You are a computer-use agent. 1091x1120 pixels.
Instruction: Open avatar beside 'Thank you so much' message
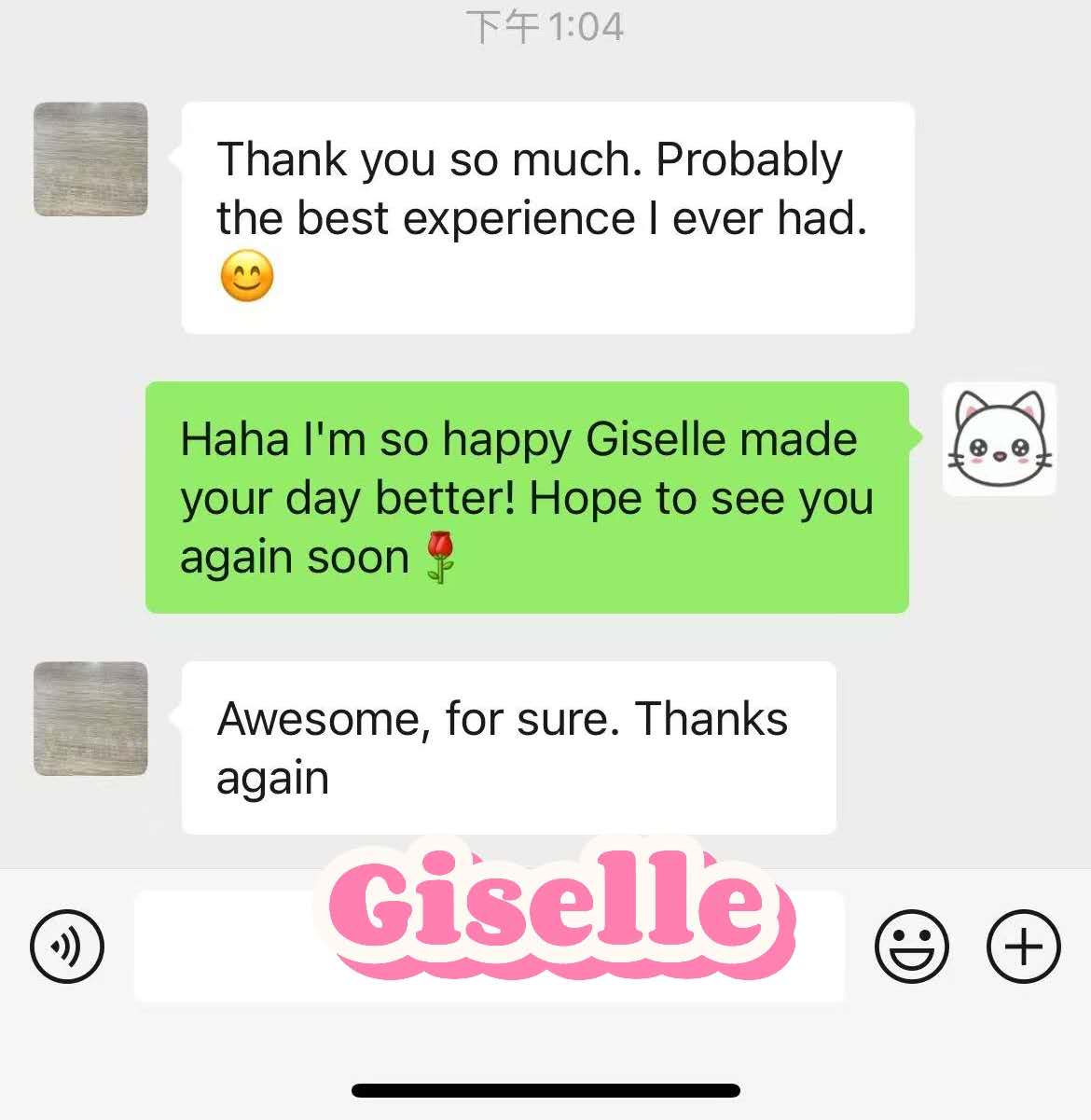tap(90, 159)
